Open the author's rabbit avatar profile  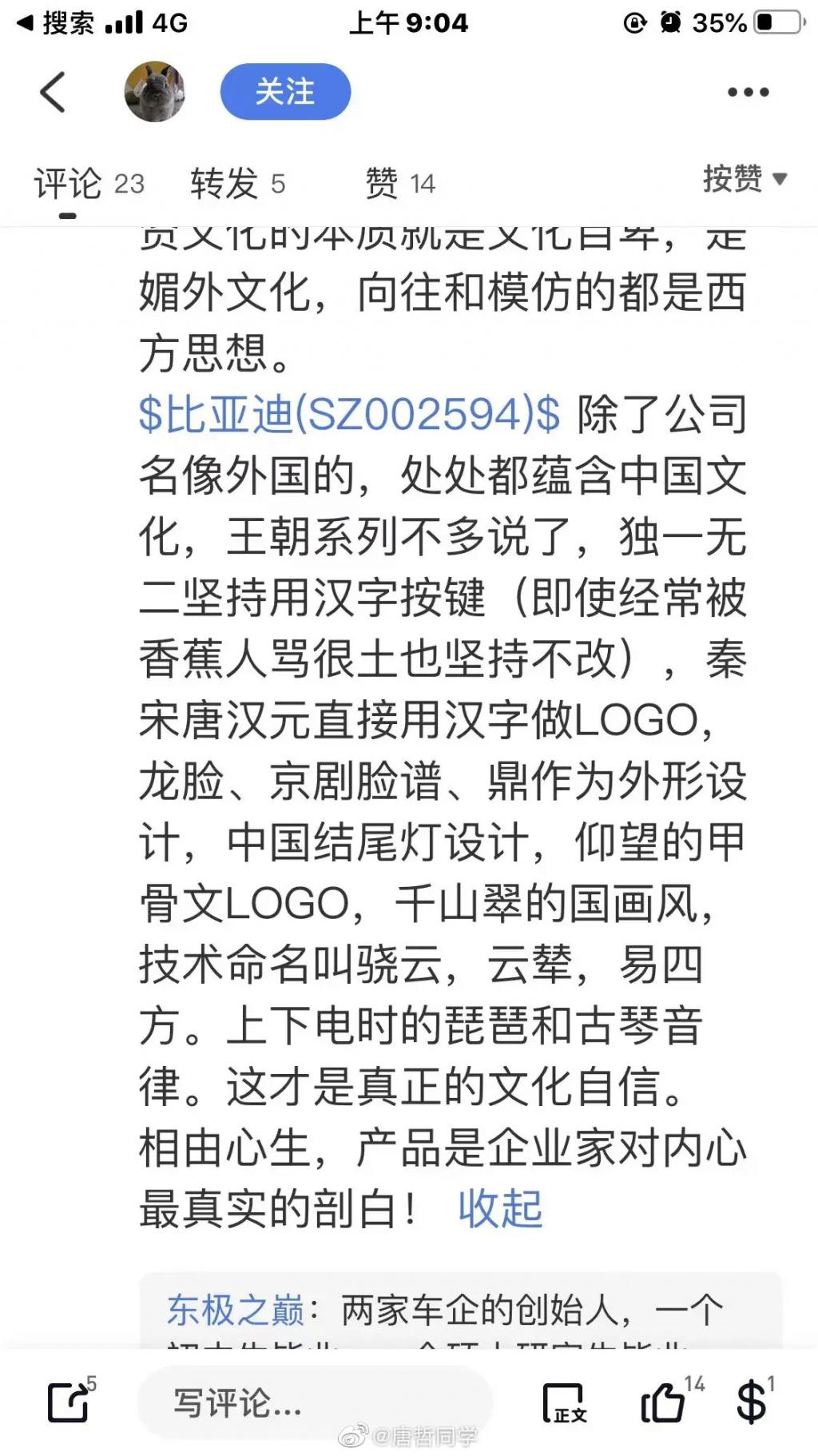coord(154,92)
